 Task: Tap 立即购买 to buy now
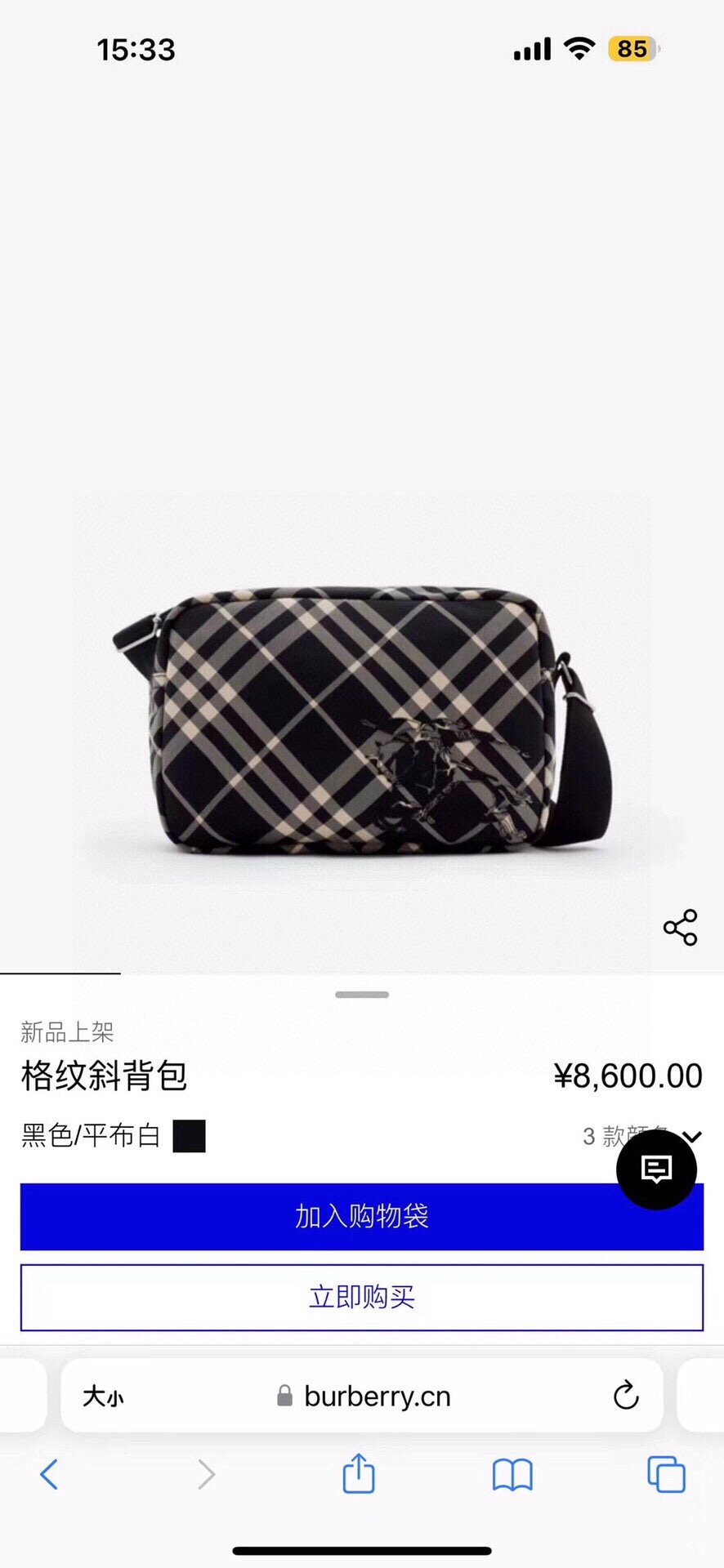[361, 1297]
